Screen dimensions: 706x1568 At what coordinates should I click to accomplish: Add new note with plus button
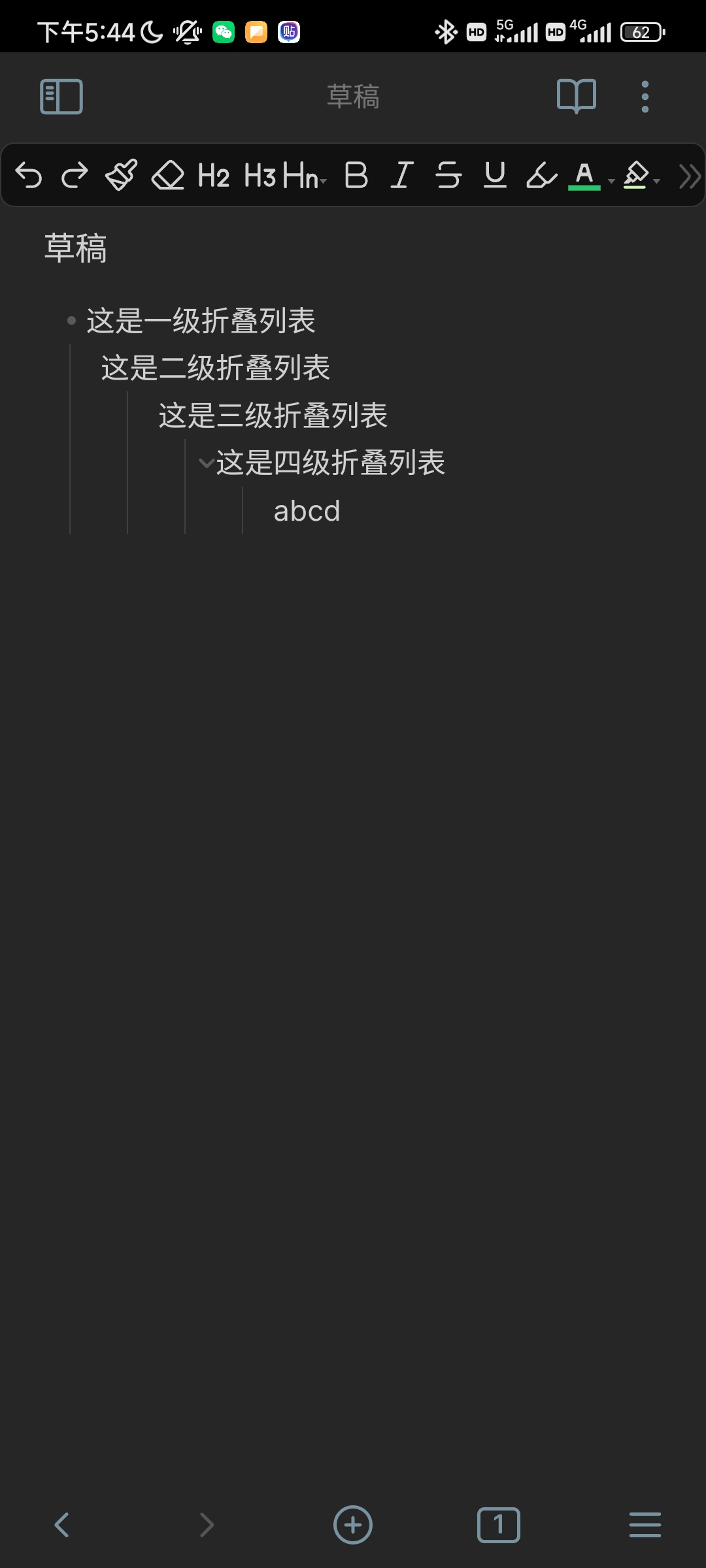pos(353,1525)
